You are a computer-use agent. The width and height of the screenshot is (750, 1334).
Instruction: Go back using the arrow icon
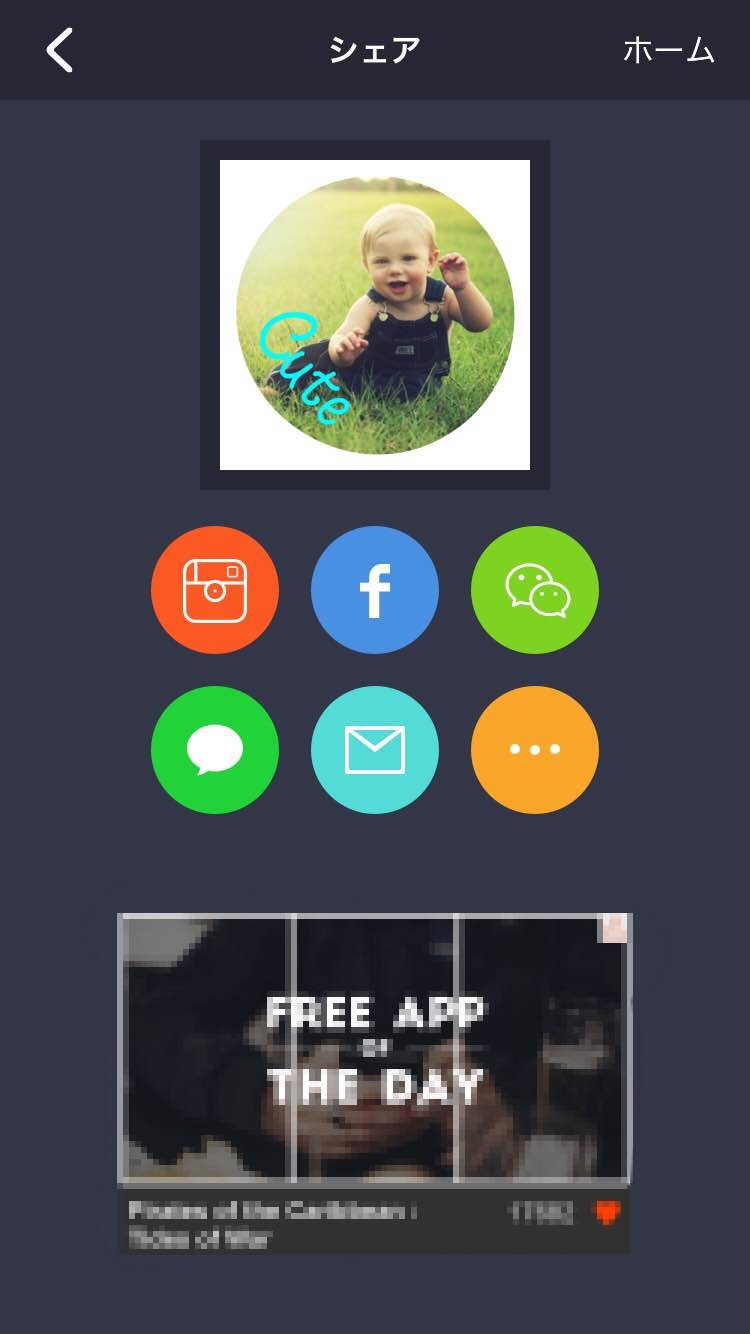[x=60, y=50]
